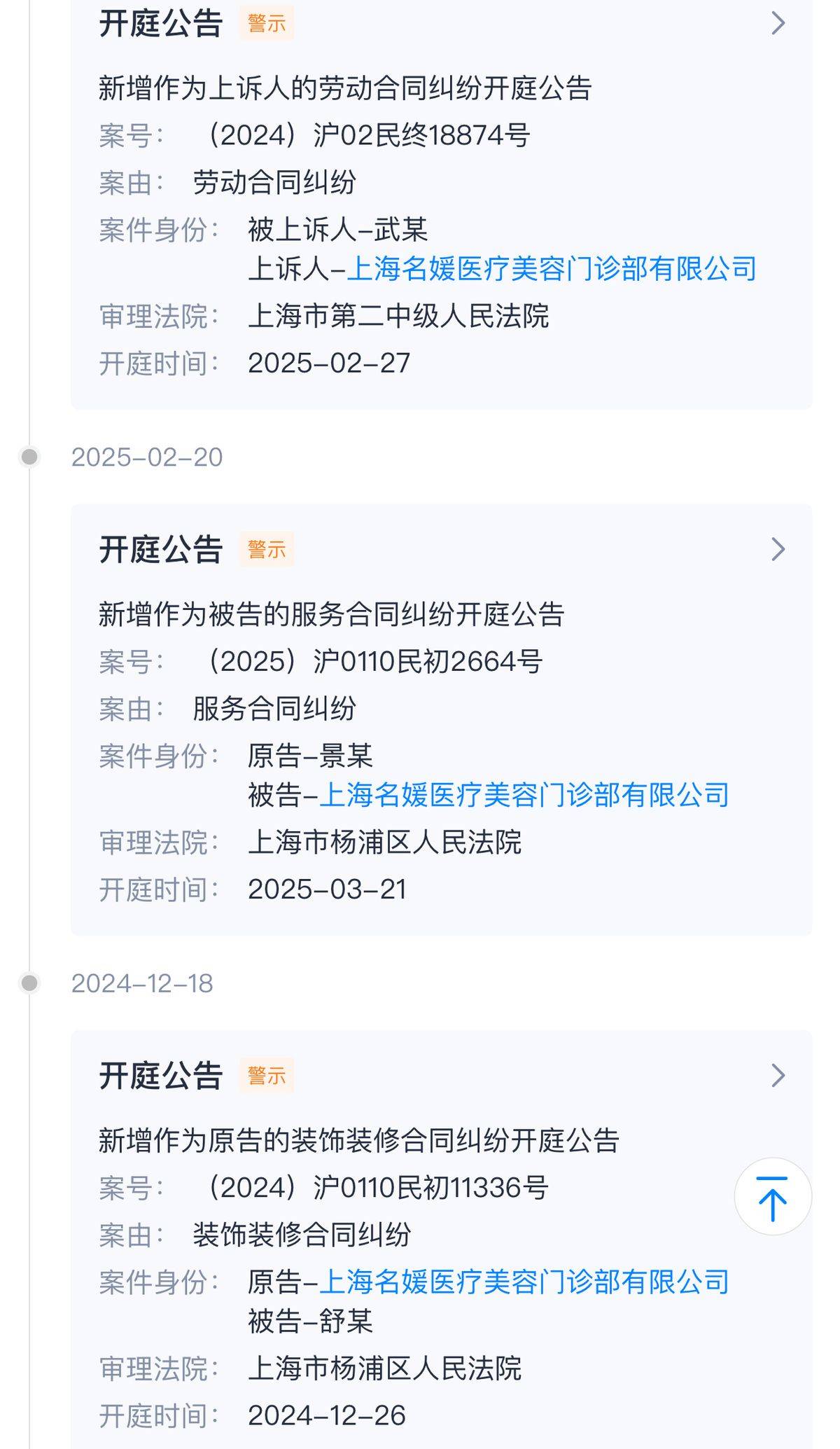The height and width of the screenshot is (1449, 840).
Task: Expand the chevron on the 11336号 notice
Action: (x=778, y=1075)
